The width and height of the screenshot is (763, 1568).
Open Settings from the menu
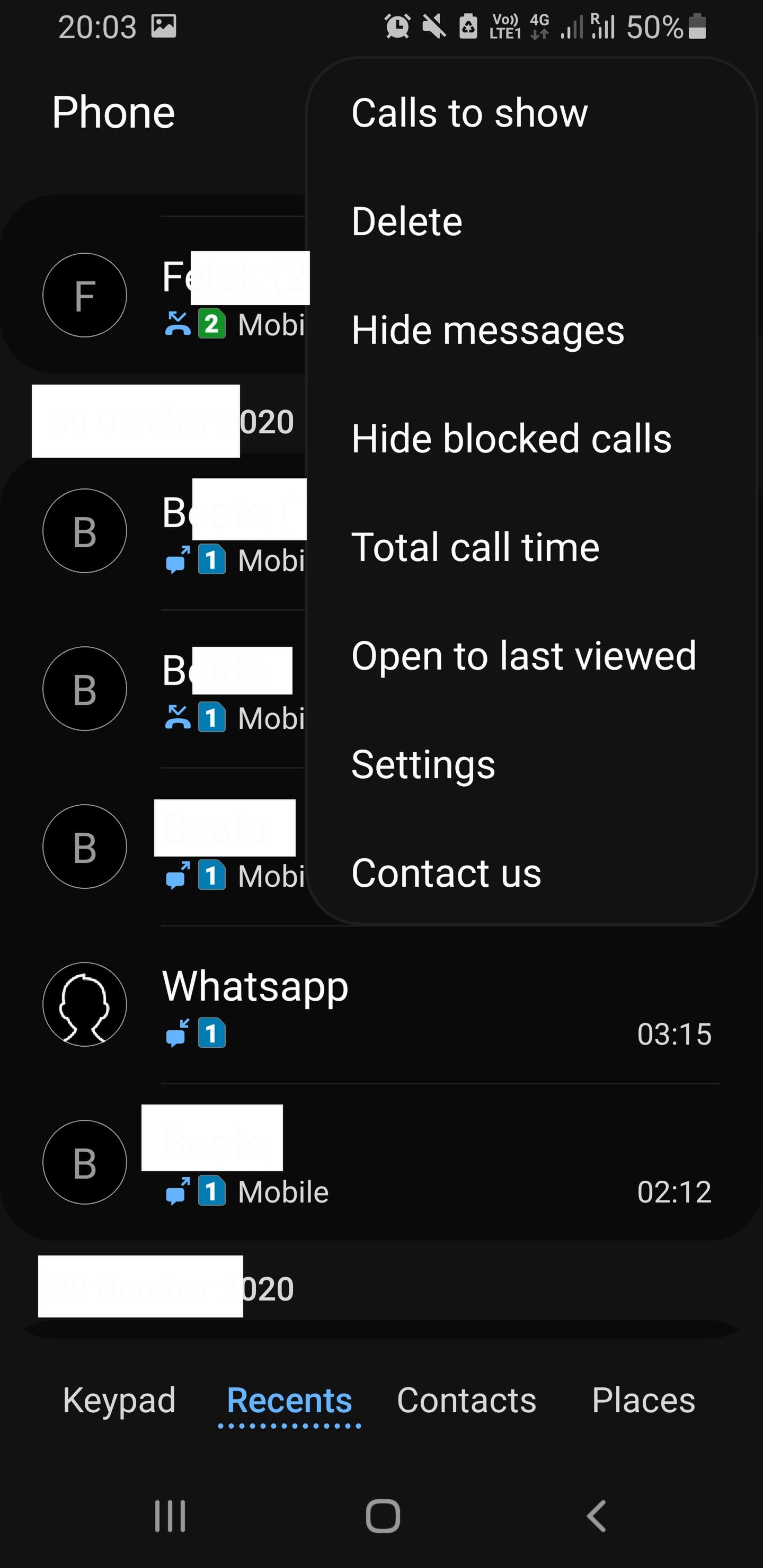531,764
